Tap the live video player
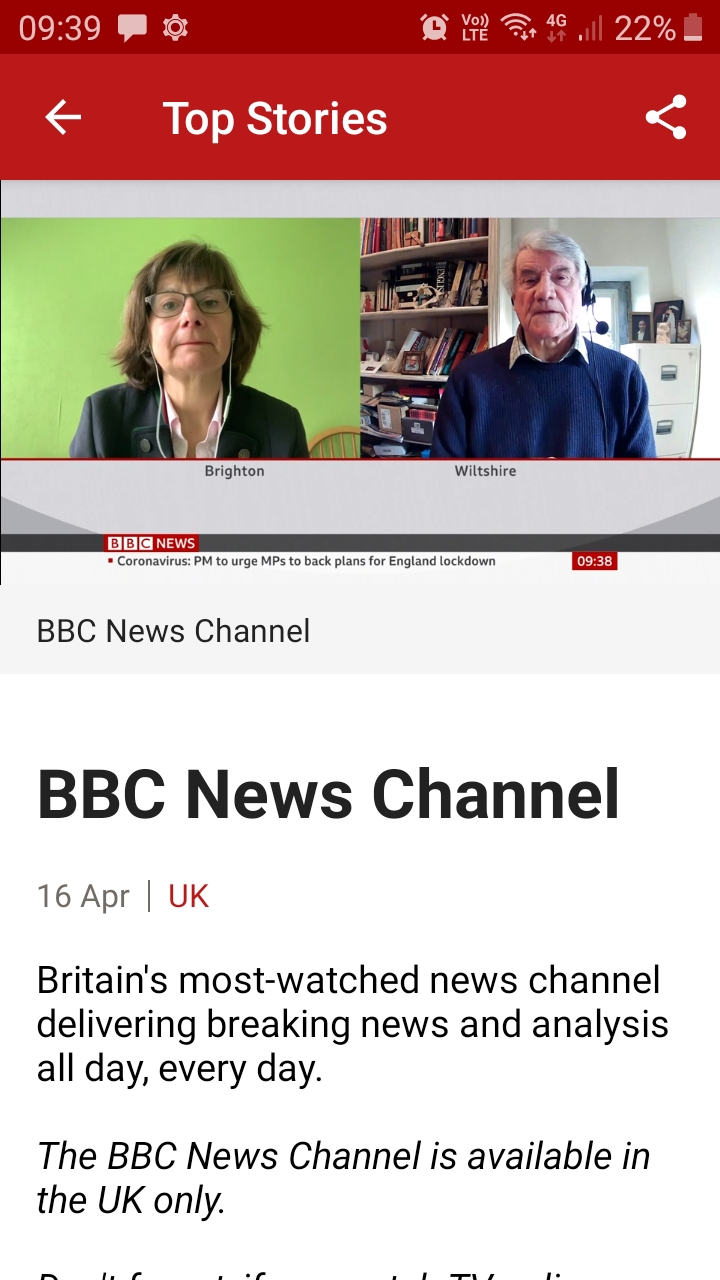This screenshot has height=1280, width=720. pos(360,382)
